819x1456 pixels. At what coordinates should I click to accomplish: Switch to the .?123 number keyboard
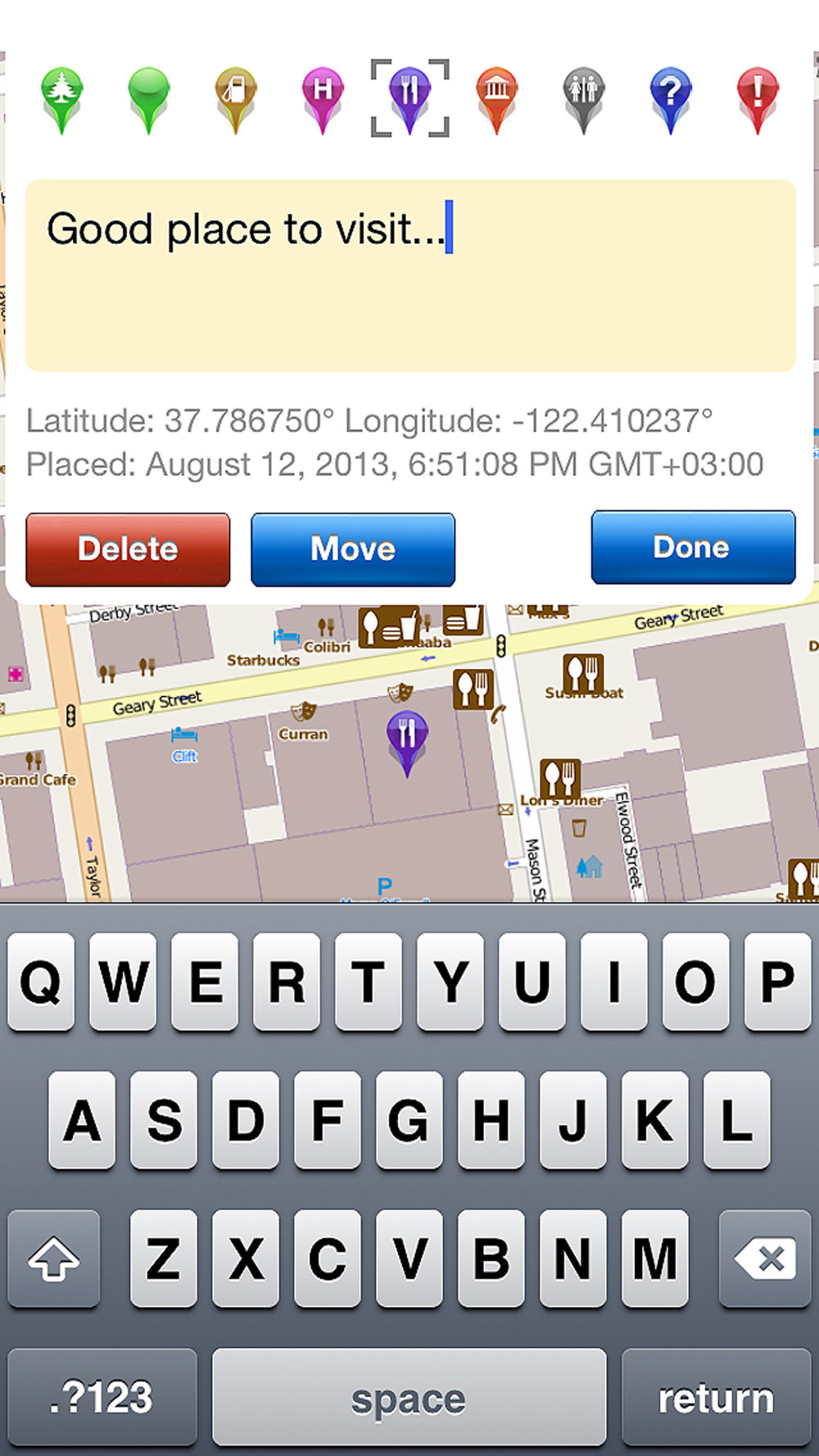[102, 1398]
